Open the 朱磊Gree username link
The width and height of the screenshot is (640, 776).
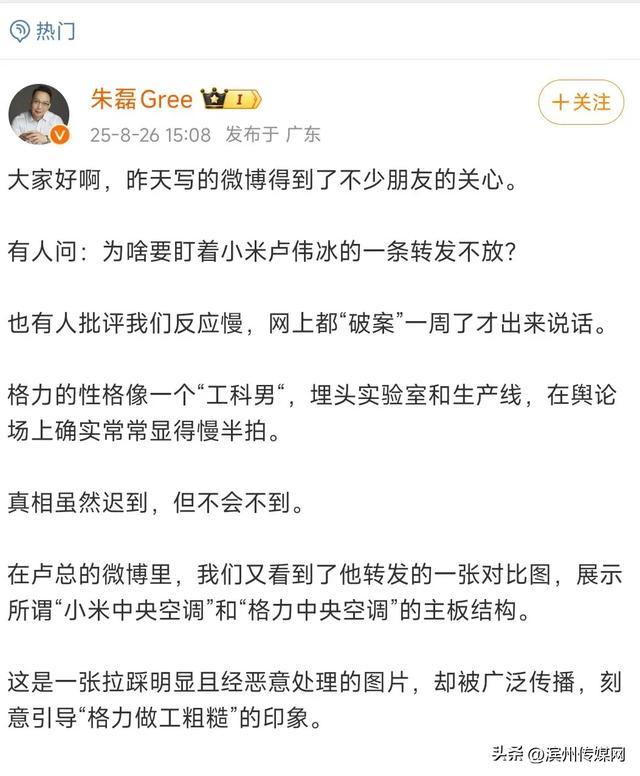coord(140,99)
